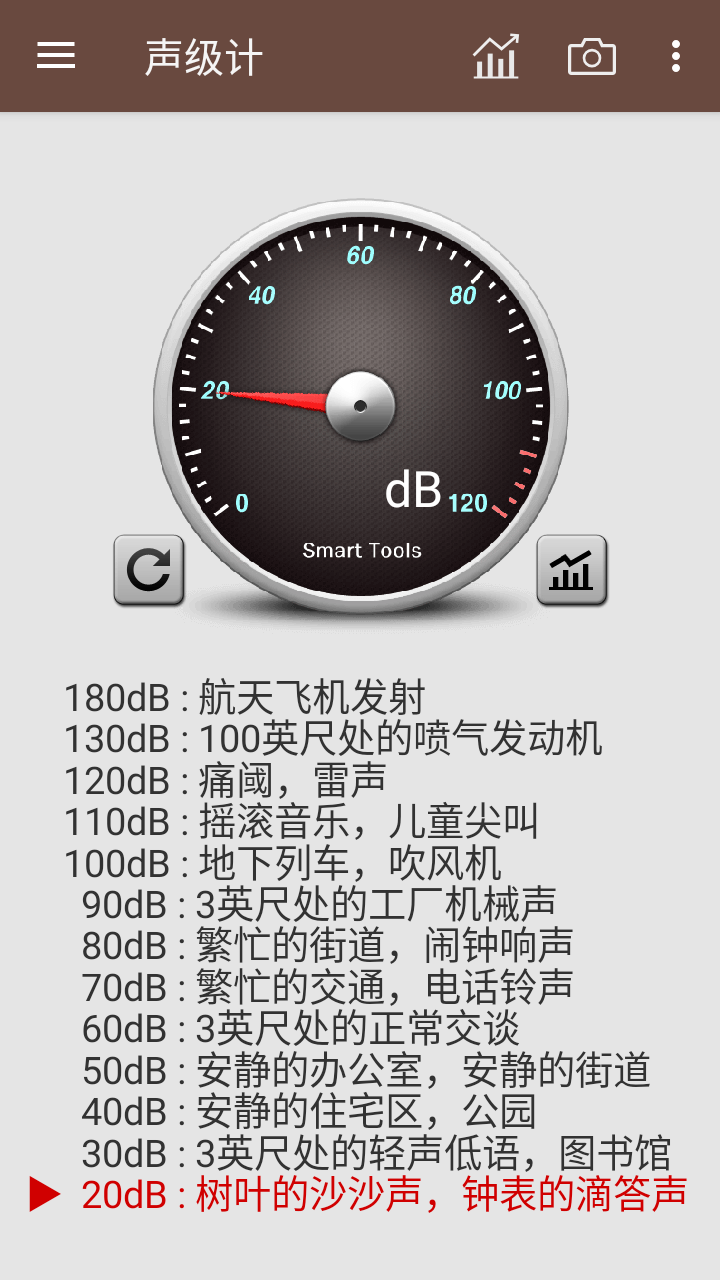
Task: Show the bar chart view beside the gauge
Action: [x=573, y=568]
